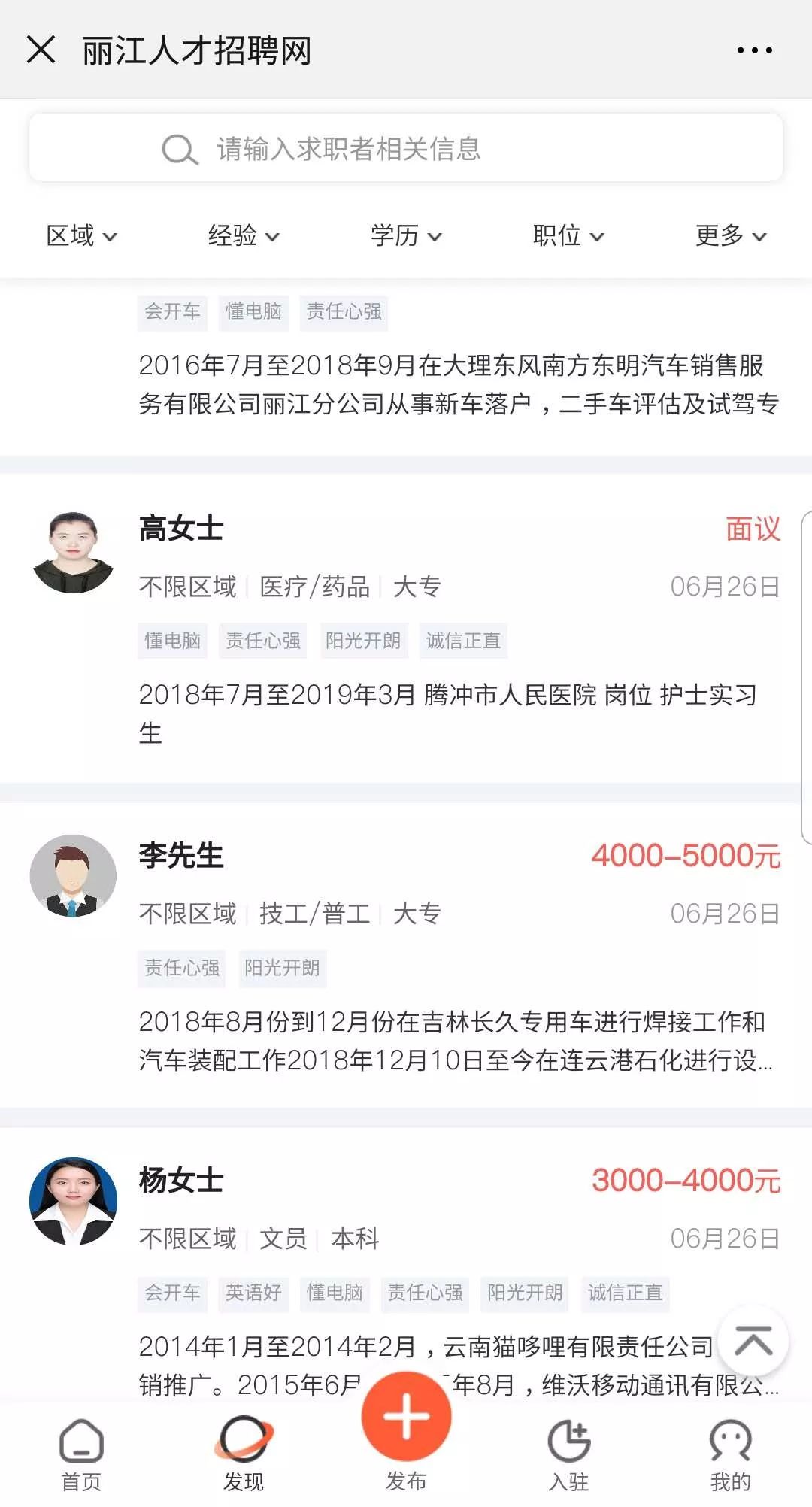
Task: Open the 学历 filter dropdown
Action: pyautogui.click(x=406, y=236)
